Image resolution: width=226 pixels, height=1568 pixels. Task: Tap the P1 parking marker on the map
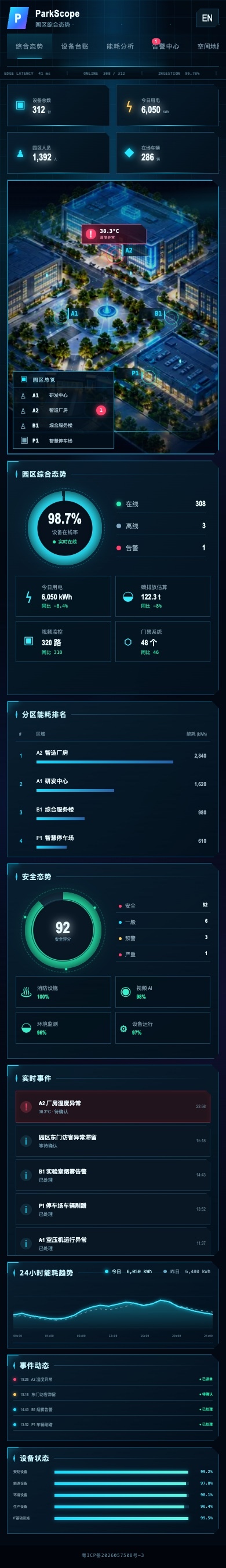click(x=143, y=374)
